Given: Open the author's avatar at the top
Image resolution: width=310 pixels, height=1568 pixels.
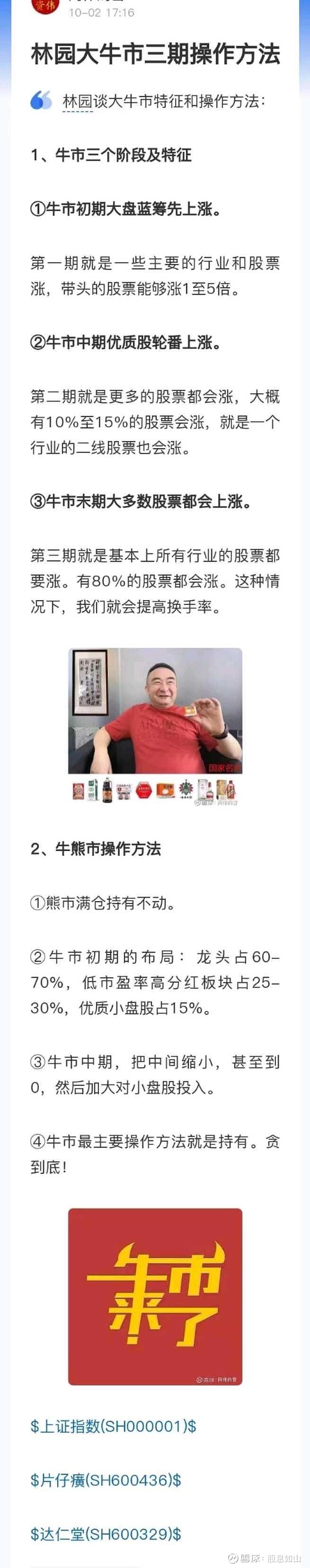Looking at the screenshot, I should tap(45, 7).
